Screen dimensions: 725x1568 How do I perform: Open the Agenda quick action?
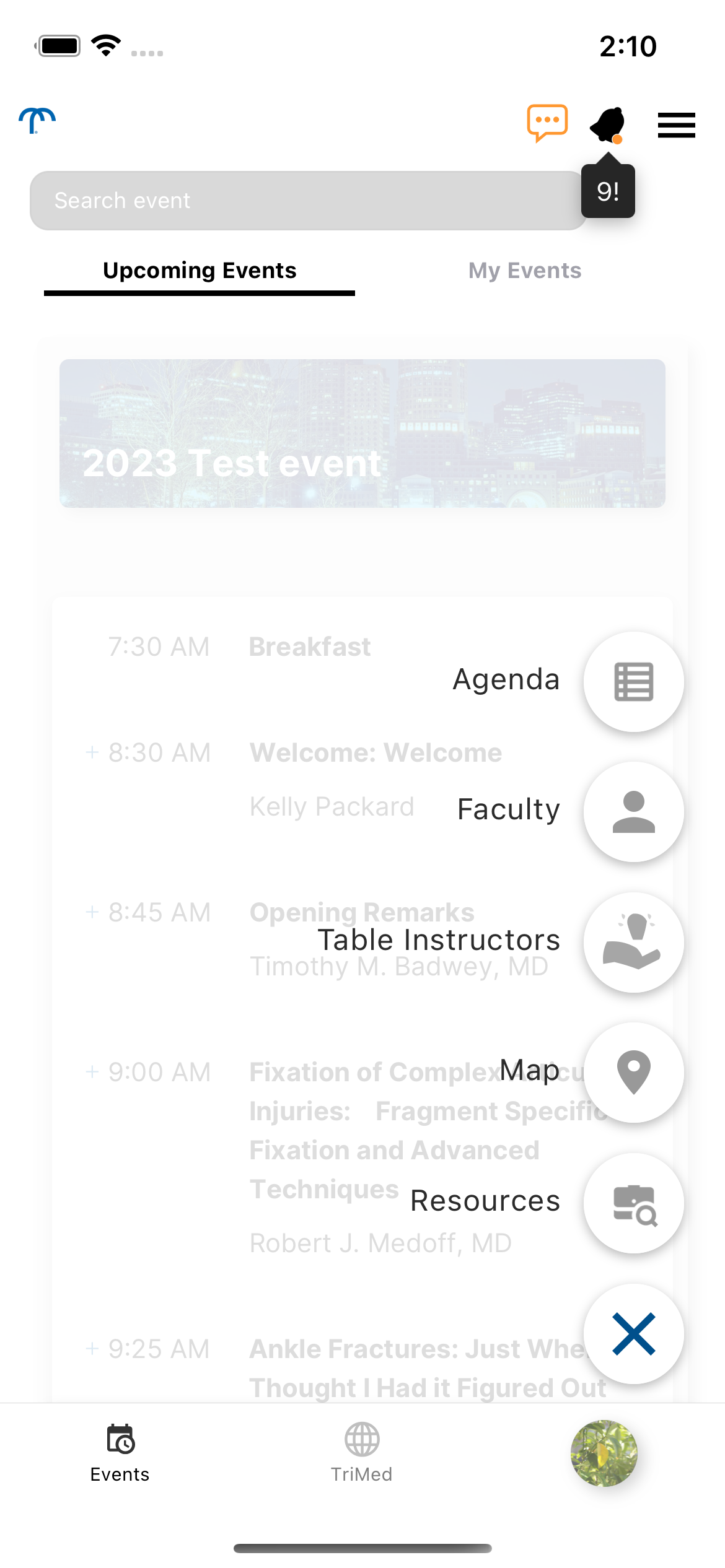633,682
